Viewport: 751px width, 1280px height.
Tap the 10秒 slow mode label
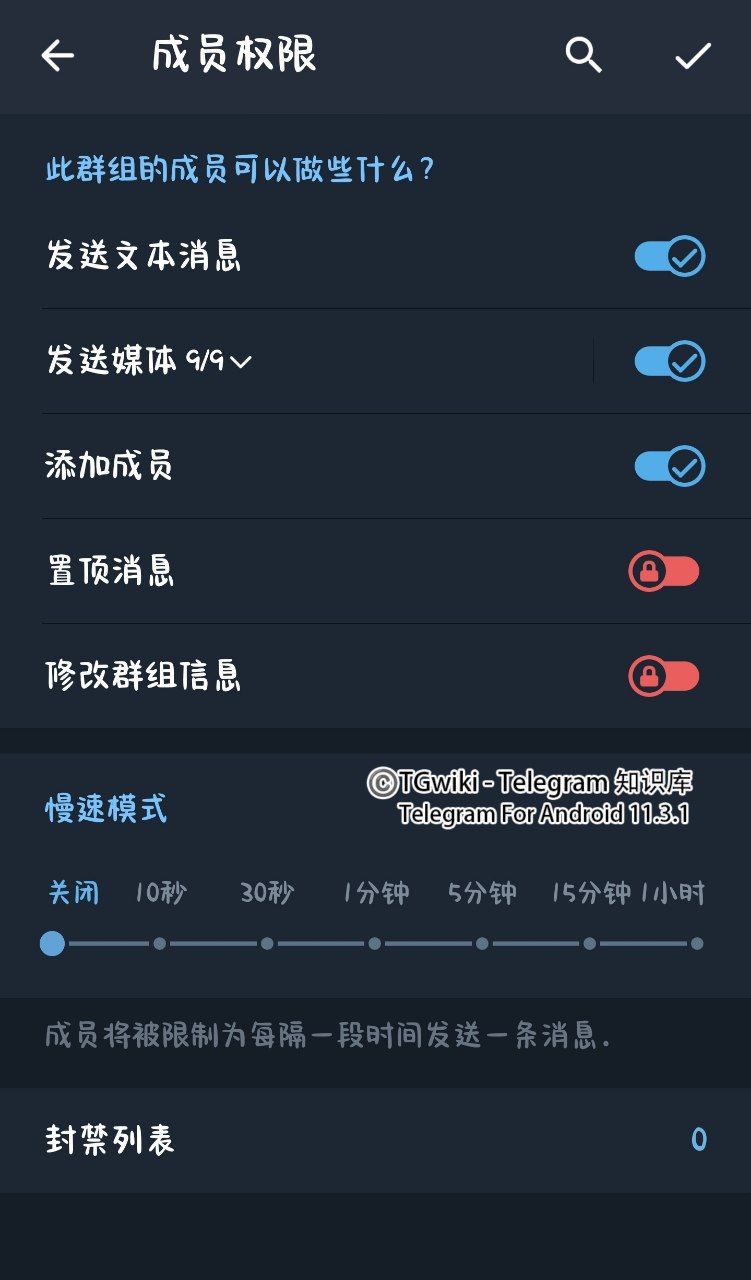[x=159, y=893]
